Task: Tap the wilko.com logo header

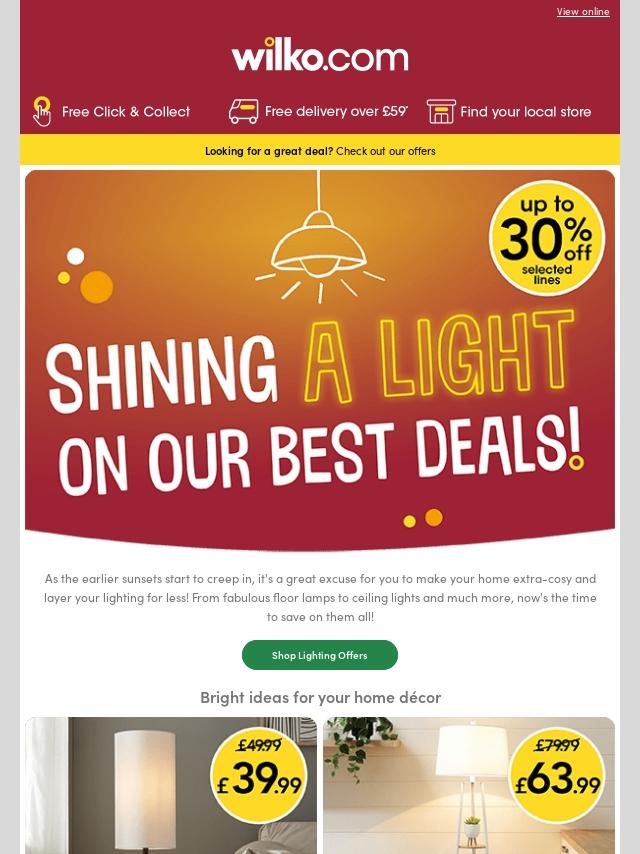Action: (320, 56)
